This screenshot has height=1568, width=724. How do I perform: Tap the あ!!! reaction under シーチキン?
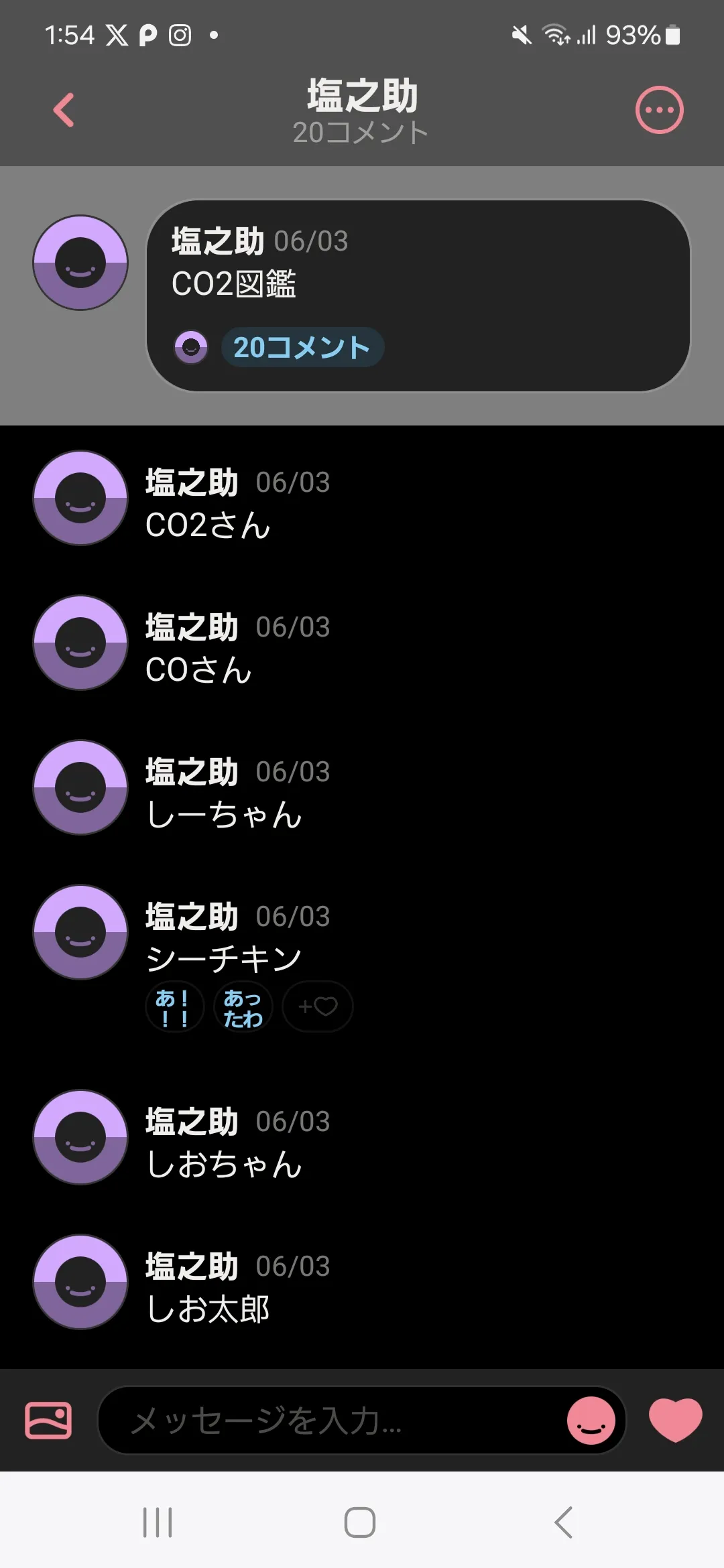click(174, 1006)
